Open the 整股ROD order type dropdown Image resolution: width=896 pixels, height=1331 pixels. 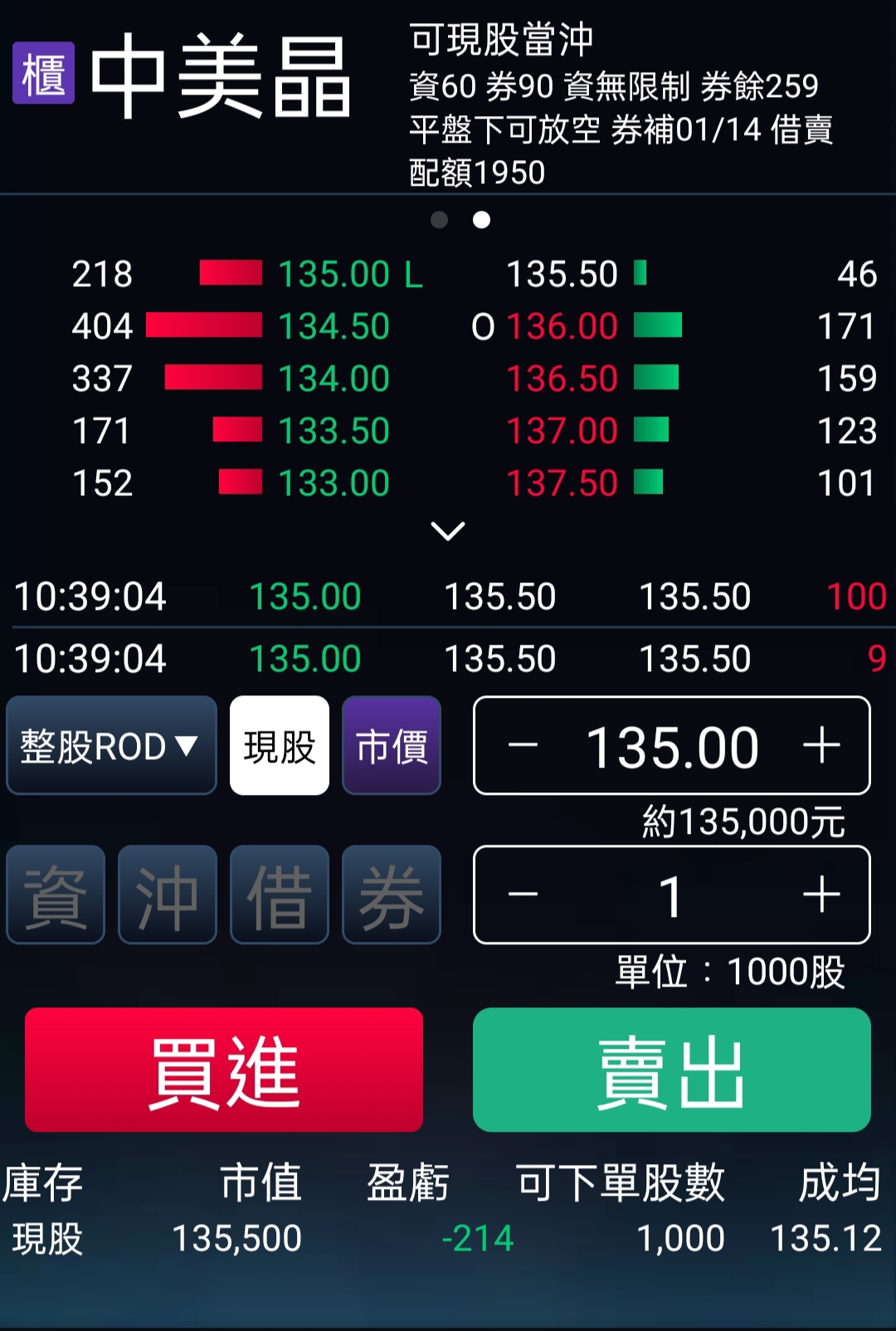(111, 745)
